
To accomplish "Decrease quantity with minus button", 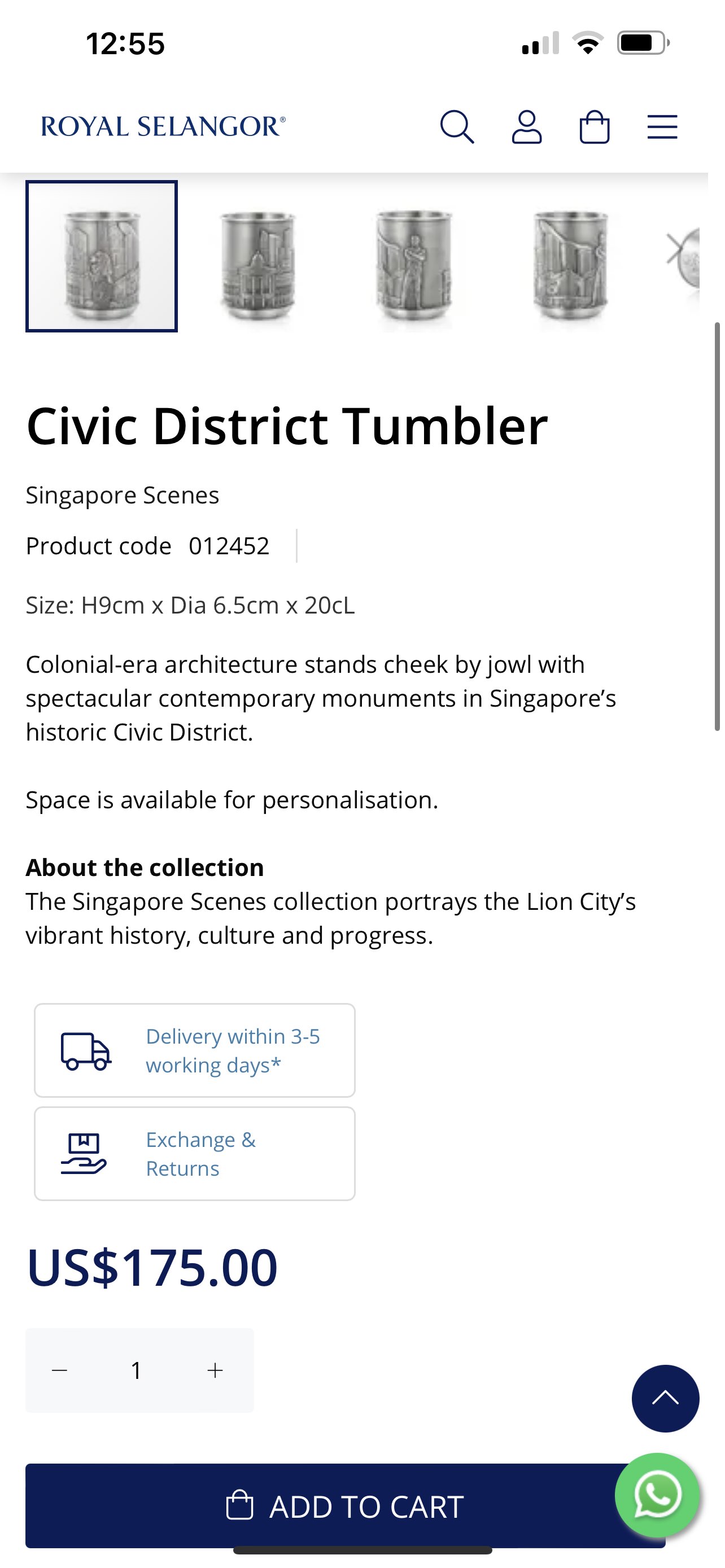I will coord(60,1370).
